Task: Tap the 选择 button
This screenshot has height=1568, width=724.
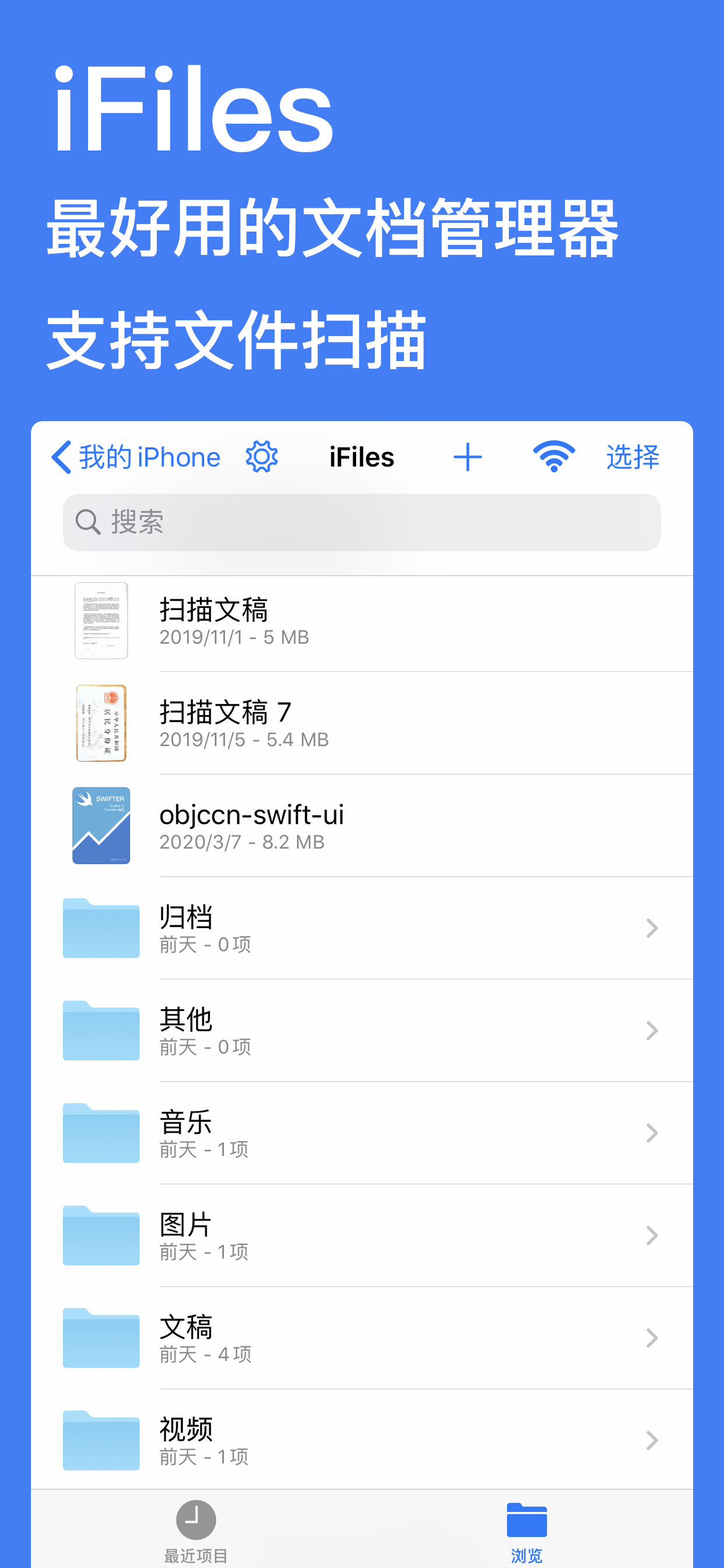Action: (631, 457)
